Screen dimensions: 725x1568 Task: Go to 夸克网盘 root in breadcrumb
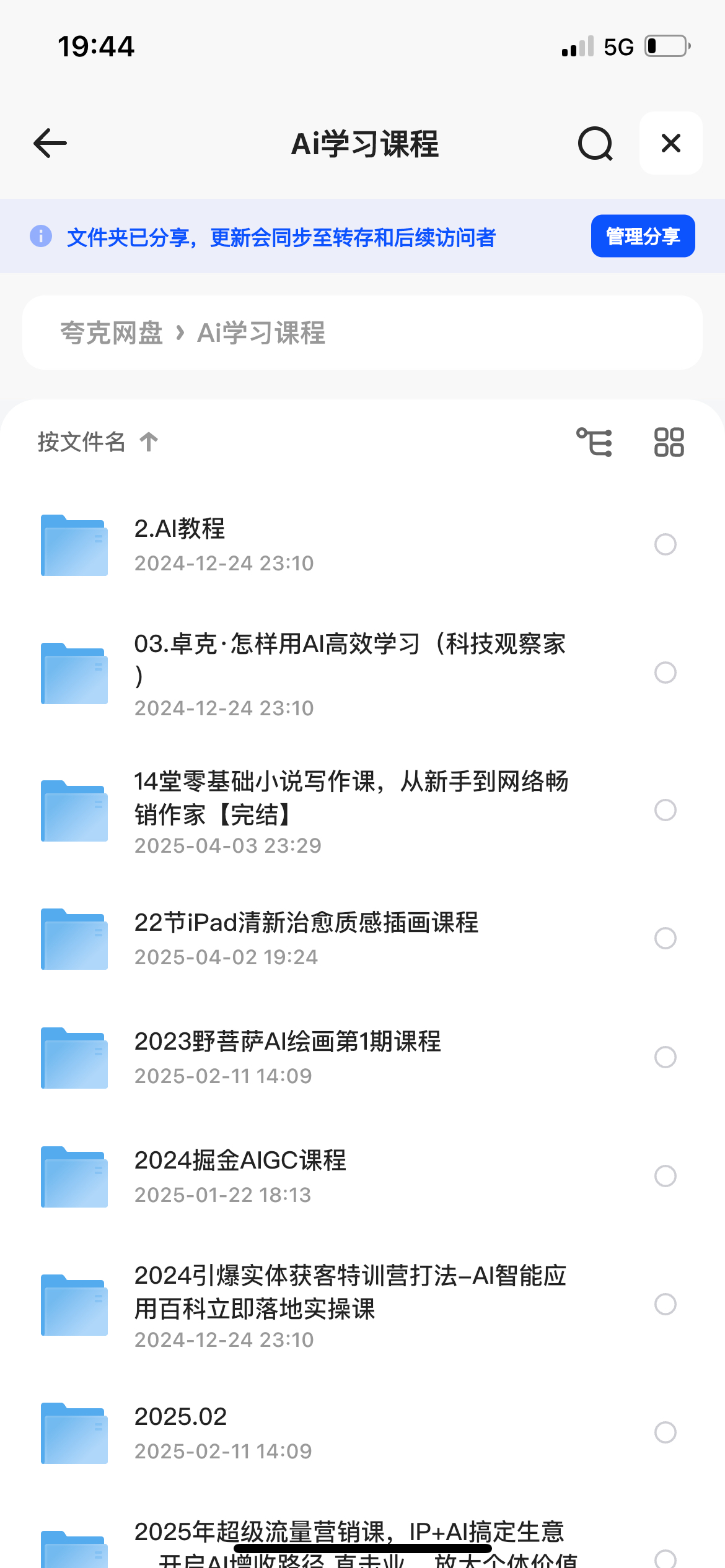coord(112,333)
